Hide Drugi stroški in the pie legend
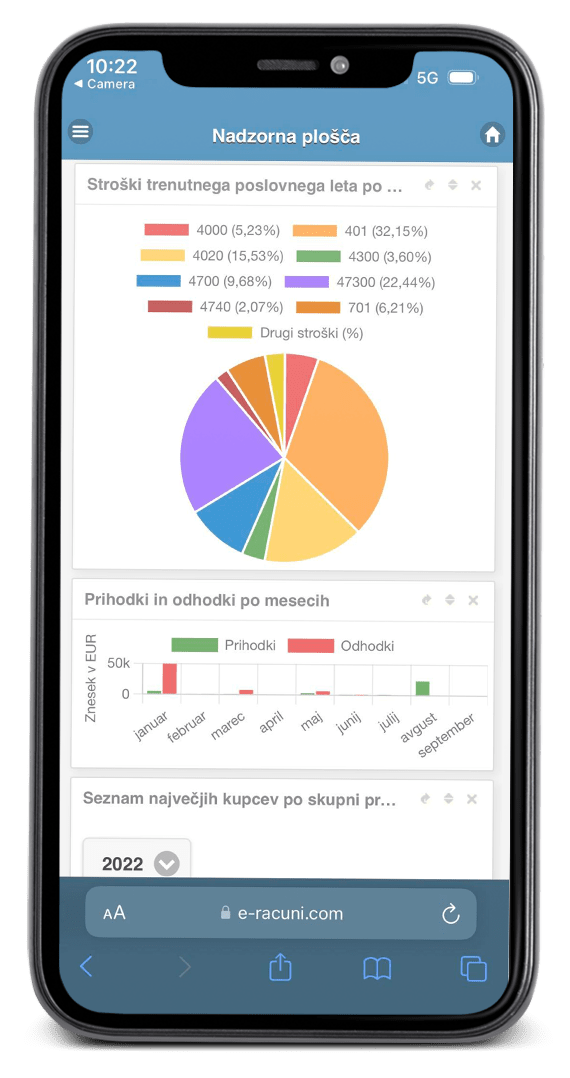The height and width of the screenshot is (1078, 570). pyautogui.click(x=285, y=333)
